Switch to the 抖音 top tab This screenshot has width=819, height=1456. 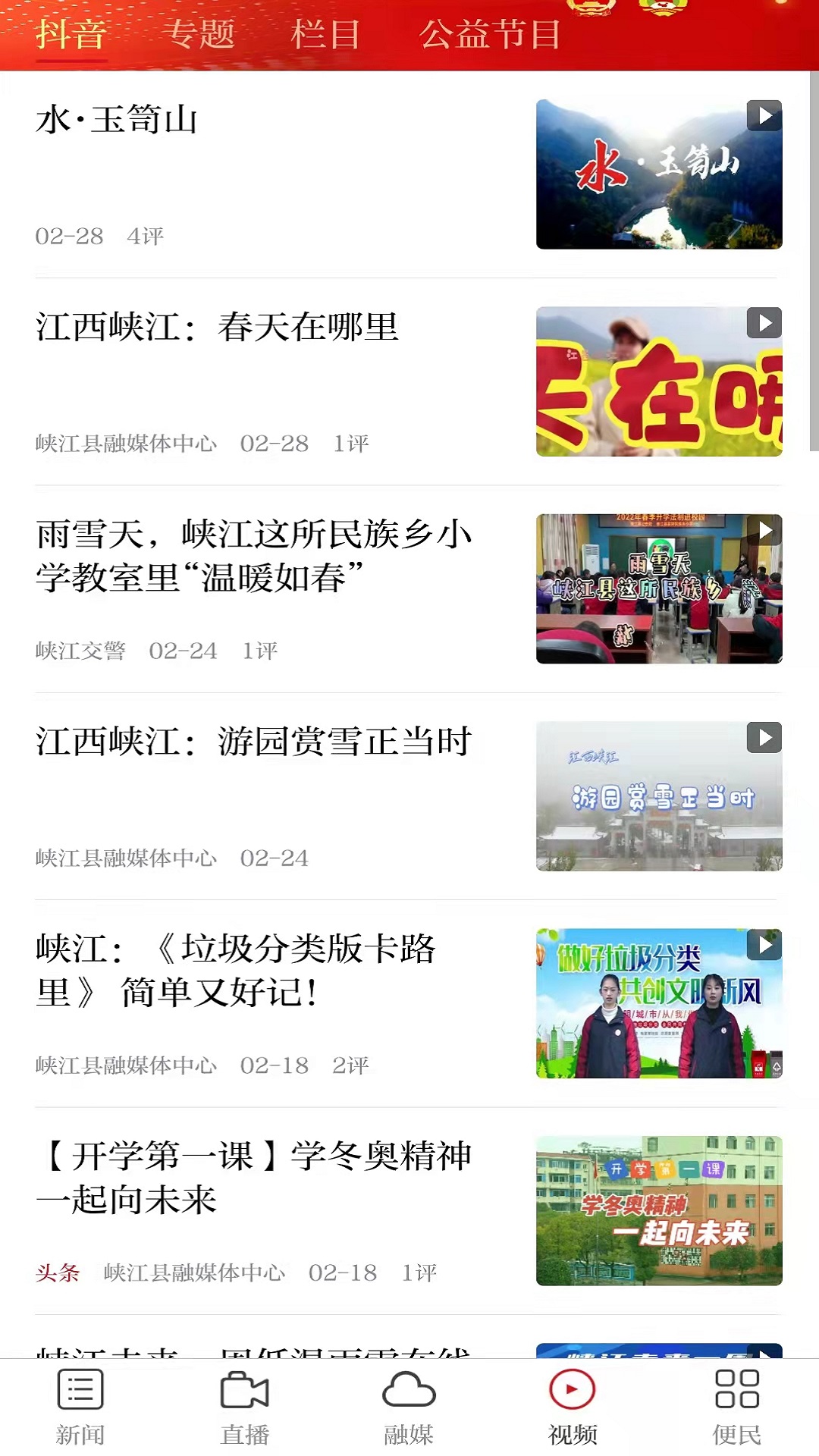[x=71, y=34]
